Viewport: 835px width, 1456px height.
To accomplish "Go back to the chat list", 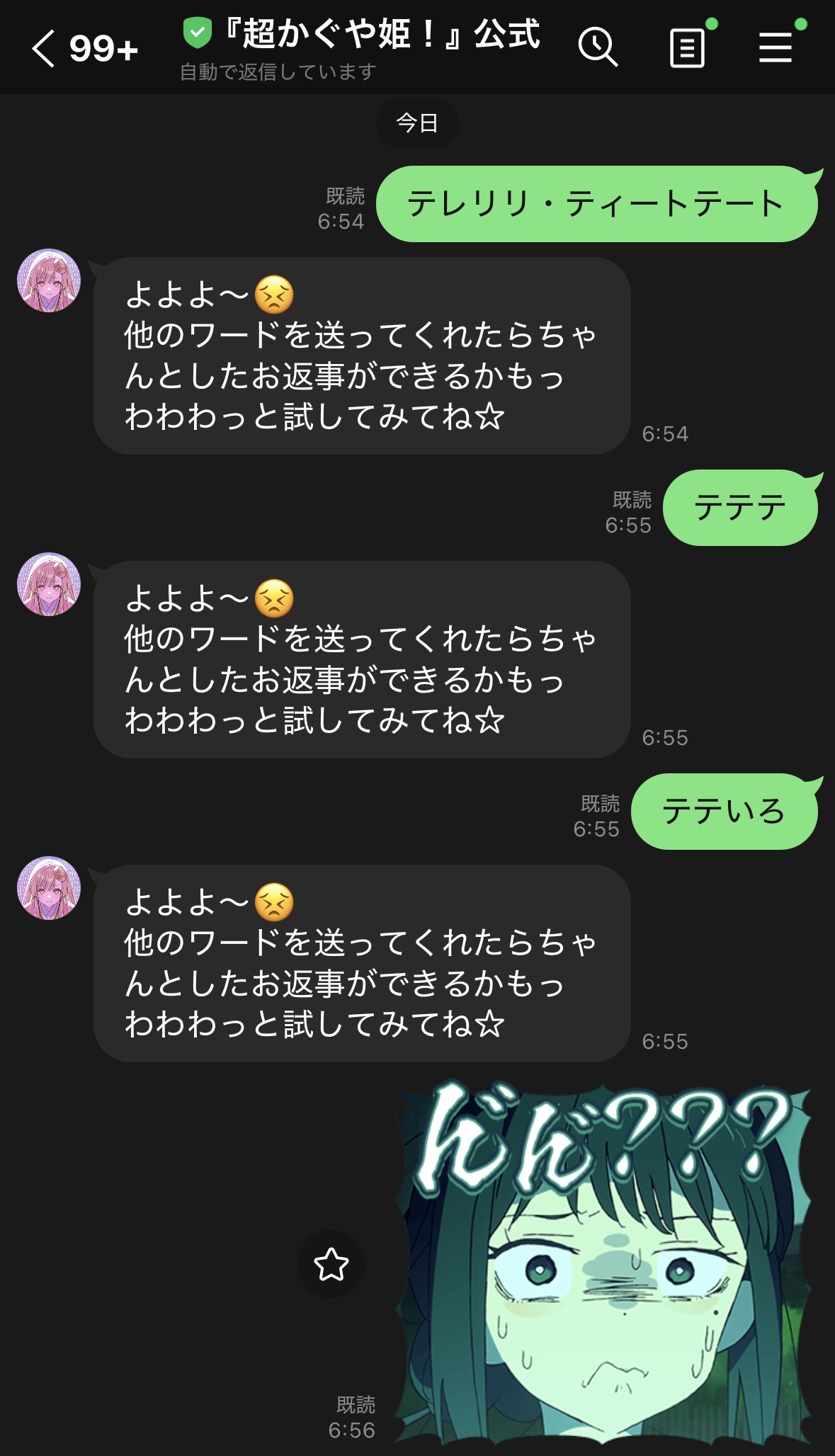I will click(x=44, y=49).
